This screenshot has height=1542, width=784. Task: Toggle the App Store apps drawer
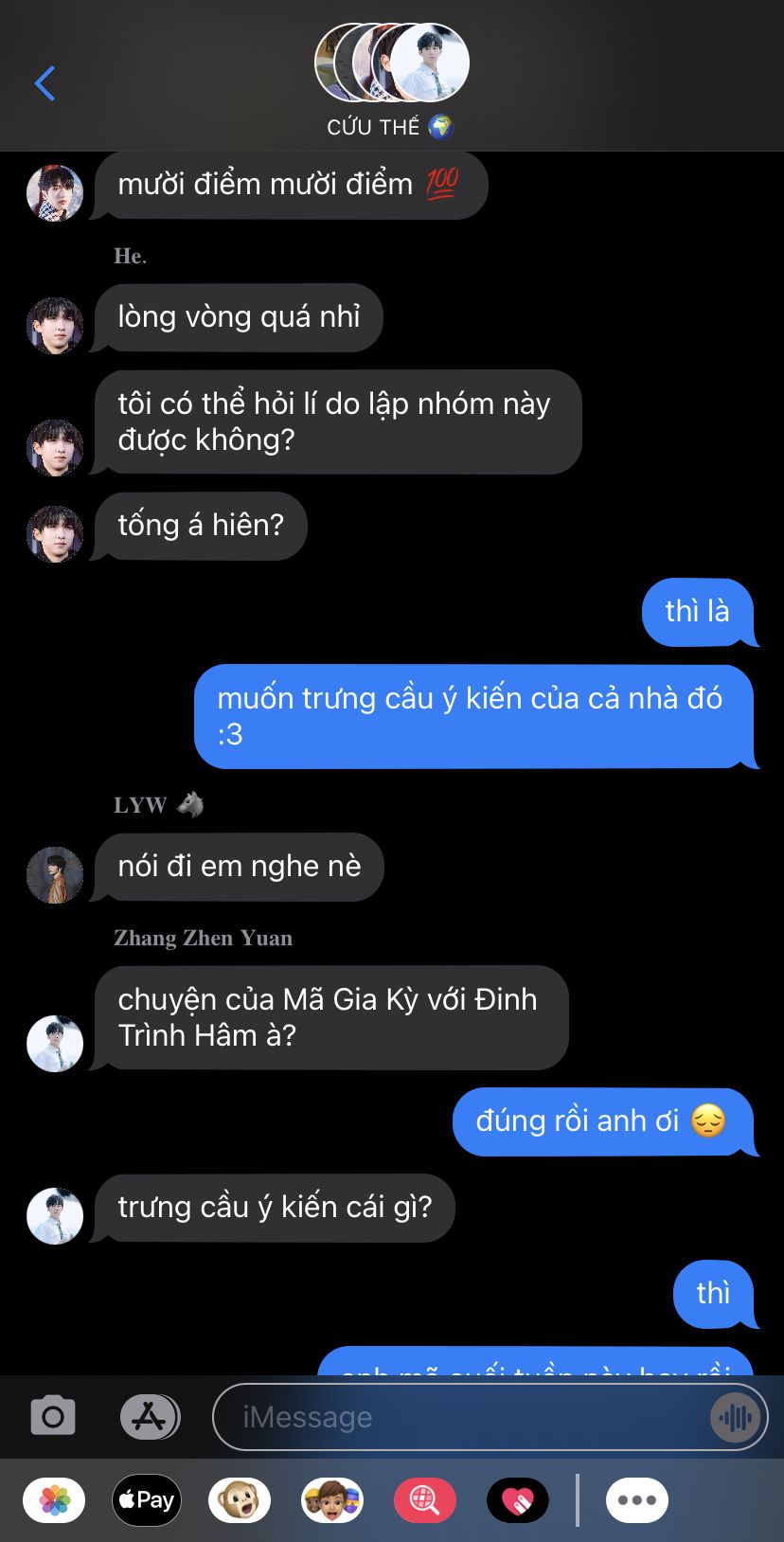coord(150,1417)
